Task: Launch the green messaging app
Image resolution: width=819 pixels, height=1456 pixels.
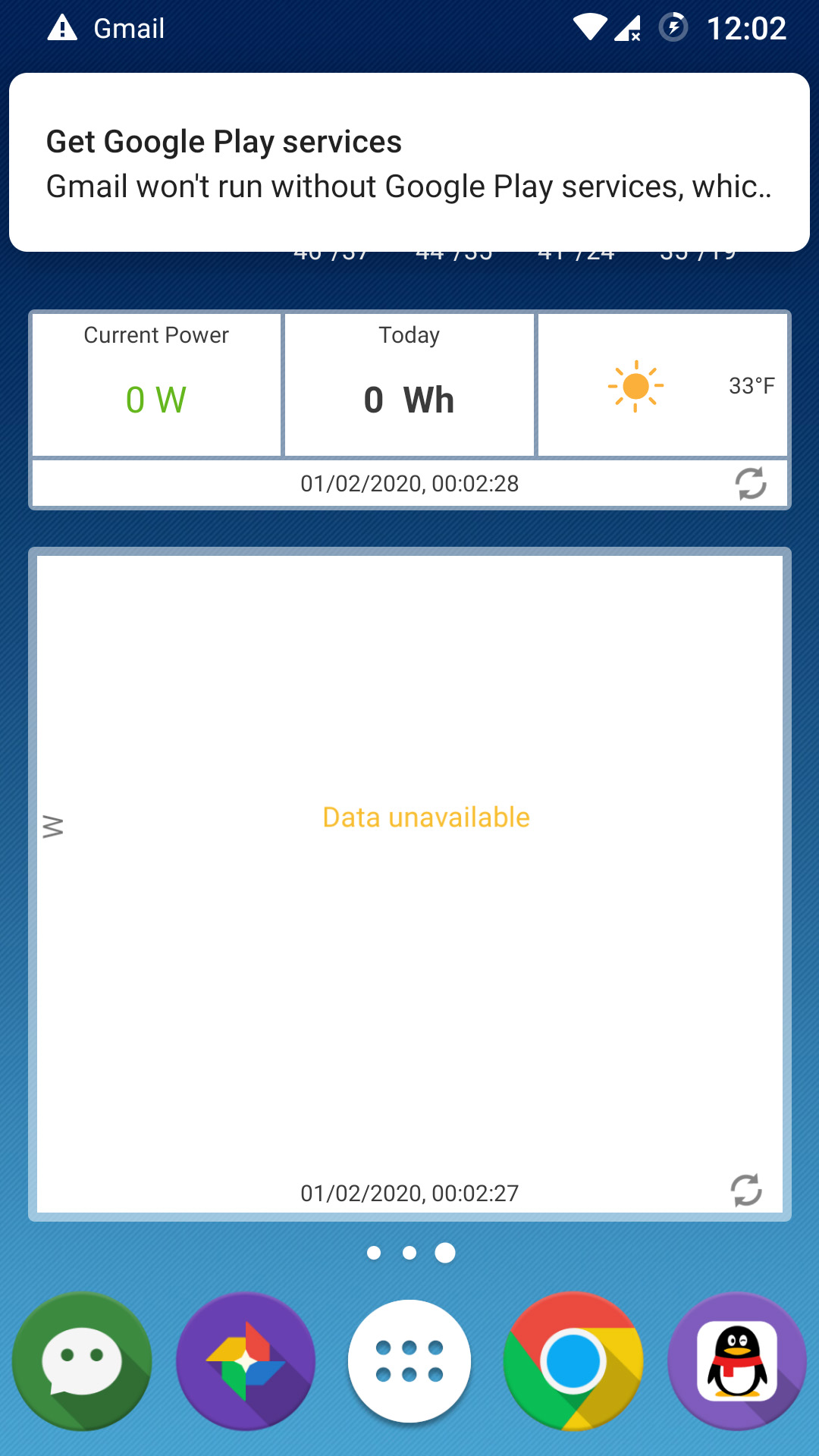Action: tap(82, 1361)
